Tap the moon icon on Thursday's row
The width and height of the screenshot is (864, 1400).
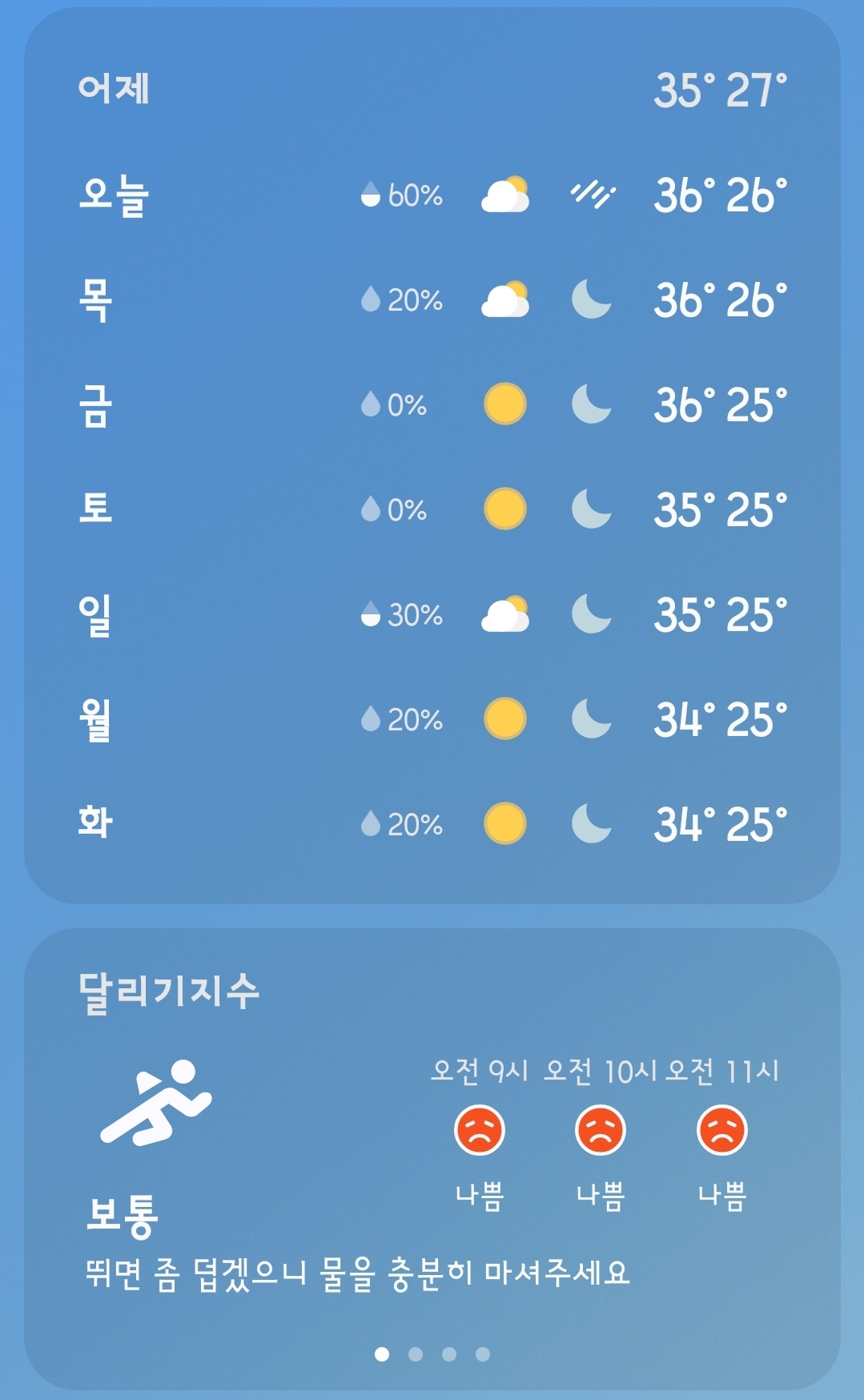point(590,300)
